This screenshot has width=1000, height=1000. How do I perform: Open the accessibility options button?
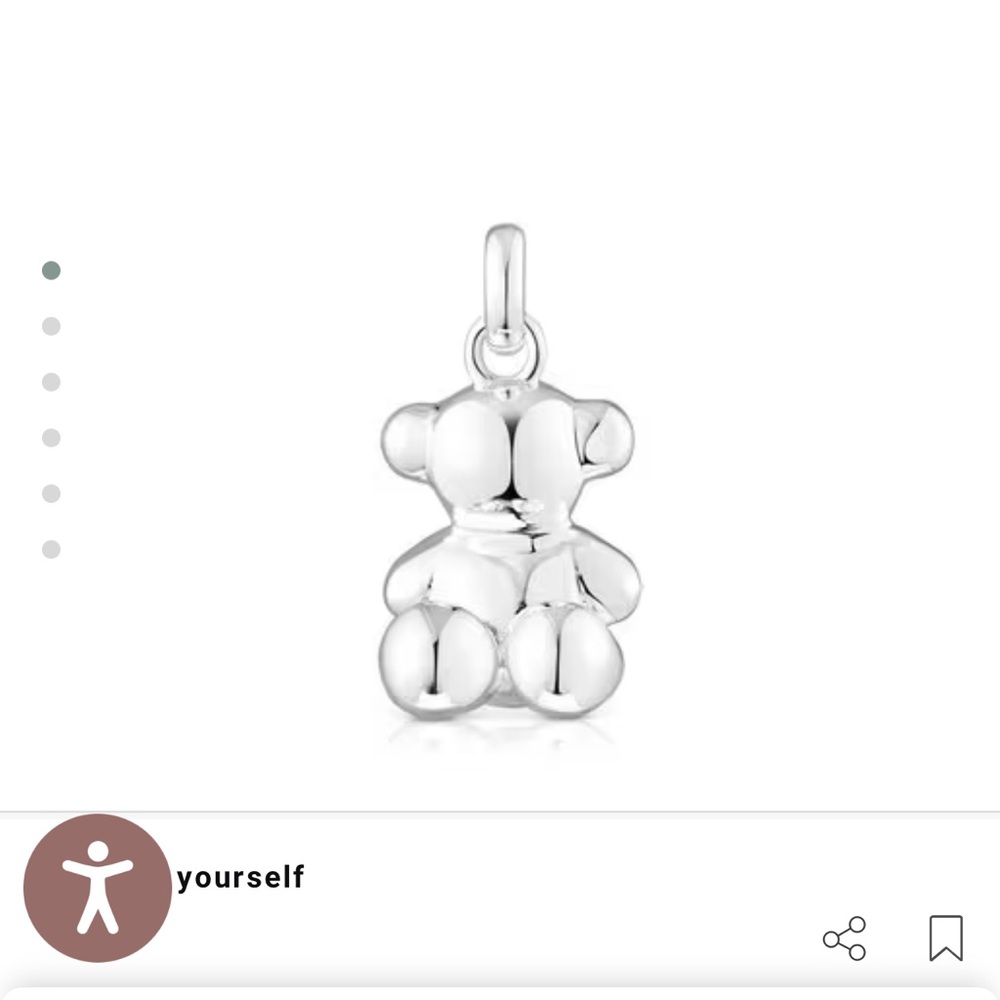point(97,888)
